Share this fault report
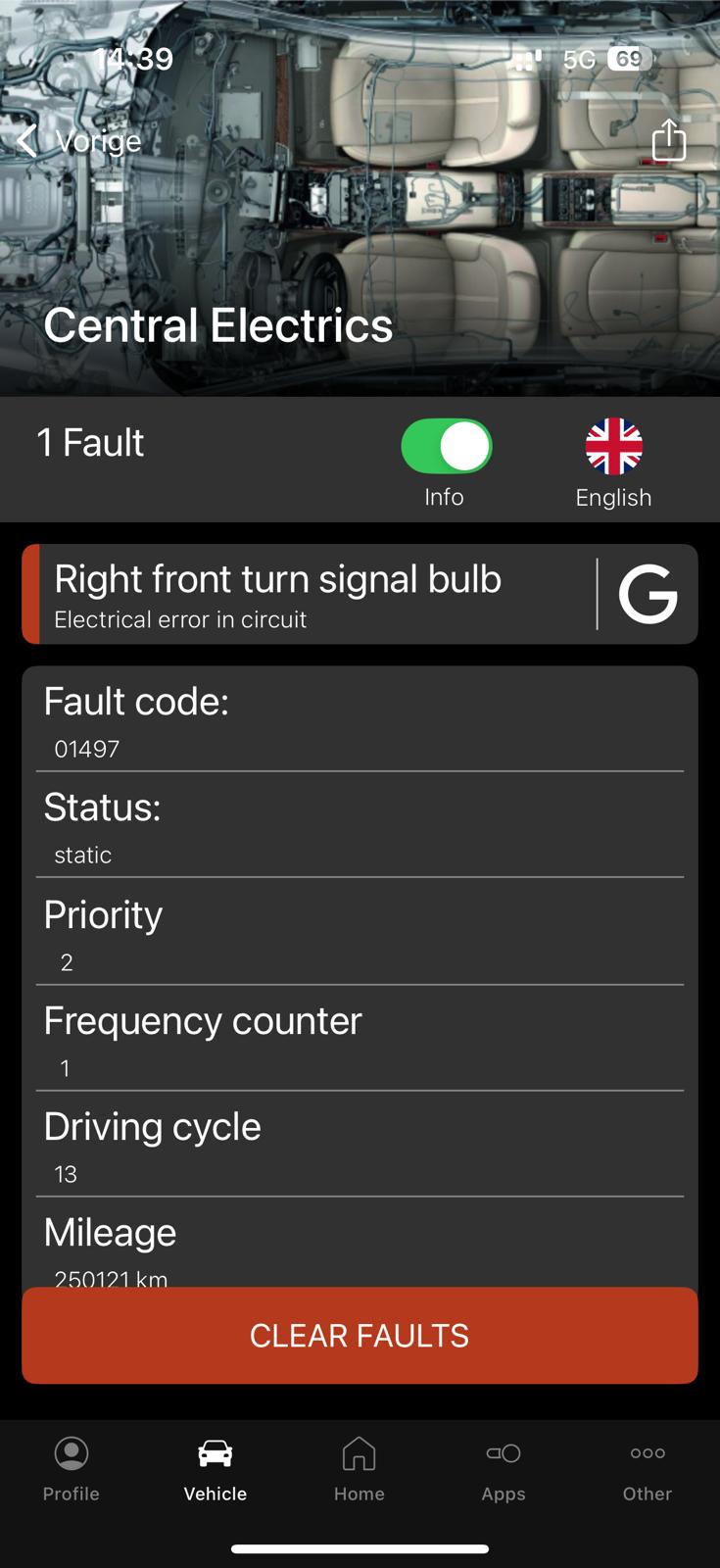 (x=669, y=140)
